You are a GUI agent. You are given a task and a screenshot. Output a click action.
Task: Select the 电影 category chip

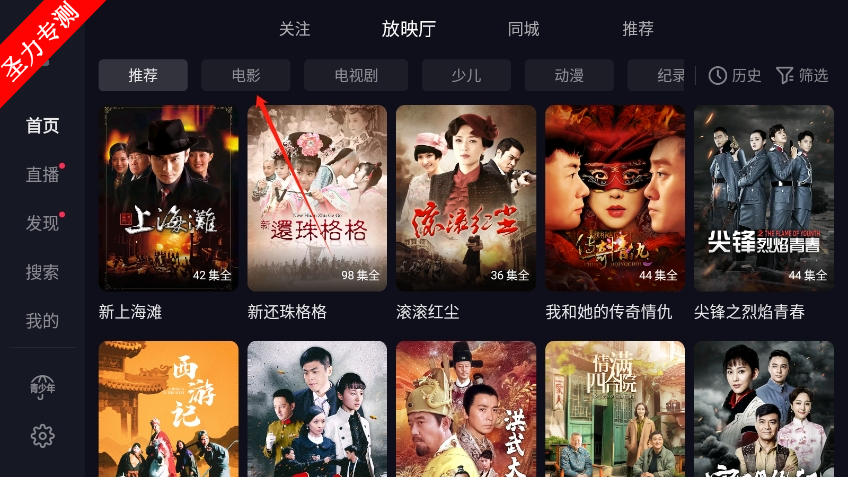click(x=246, y=75)
